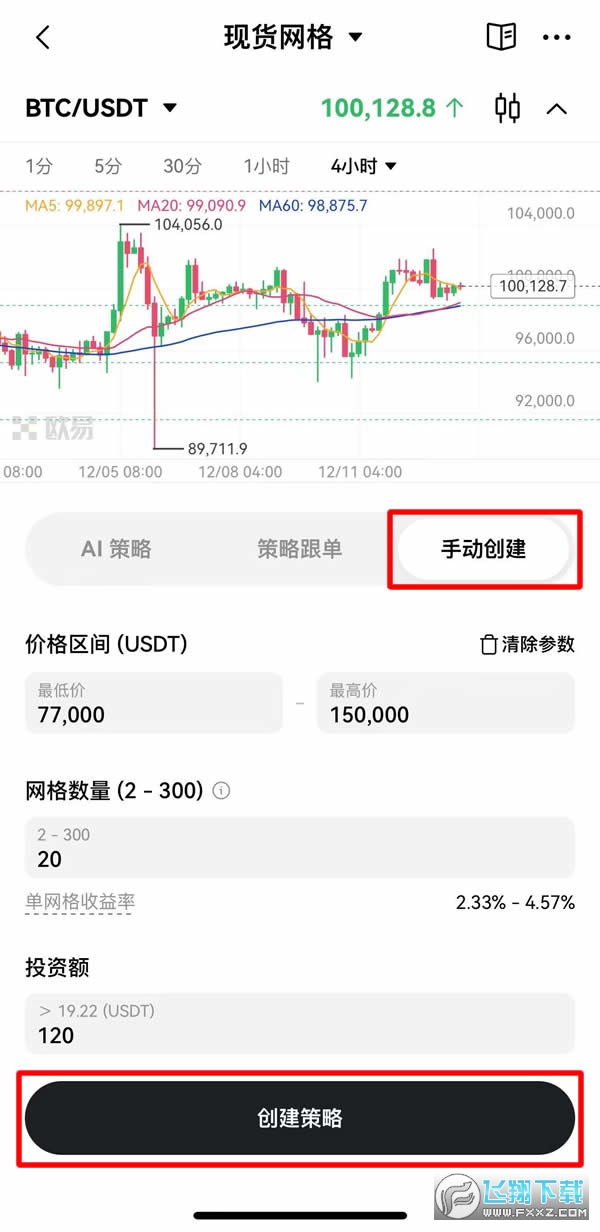
Task: Switch chart to 5分 interval
Action: pos(107,166)
